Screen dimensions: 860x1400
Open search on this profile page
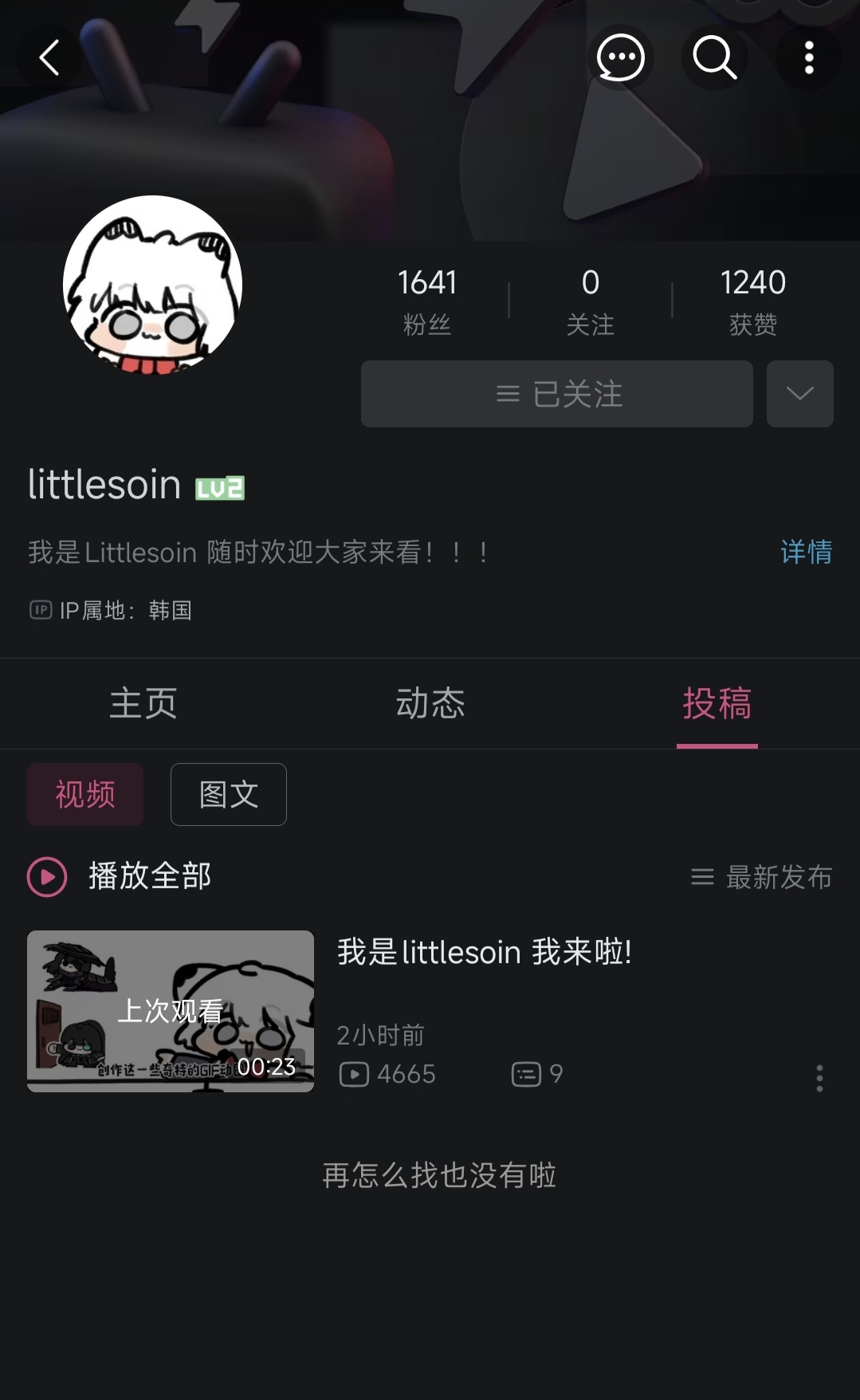(713, 58)
